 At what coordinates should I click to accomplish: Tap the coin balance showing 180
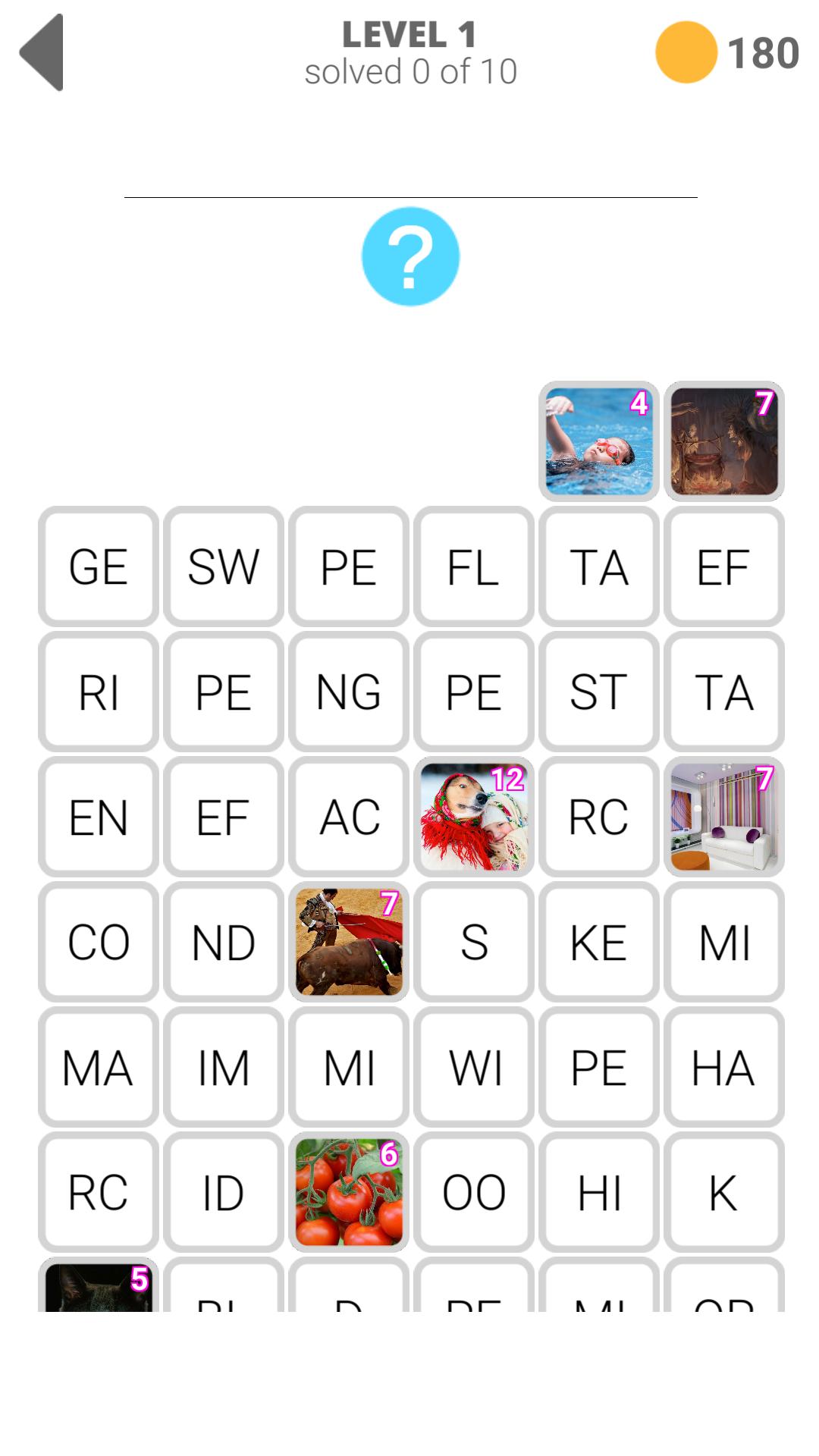pos(728,53)
